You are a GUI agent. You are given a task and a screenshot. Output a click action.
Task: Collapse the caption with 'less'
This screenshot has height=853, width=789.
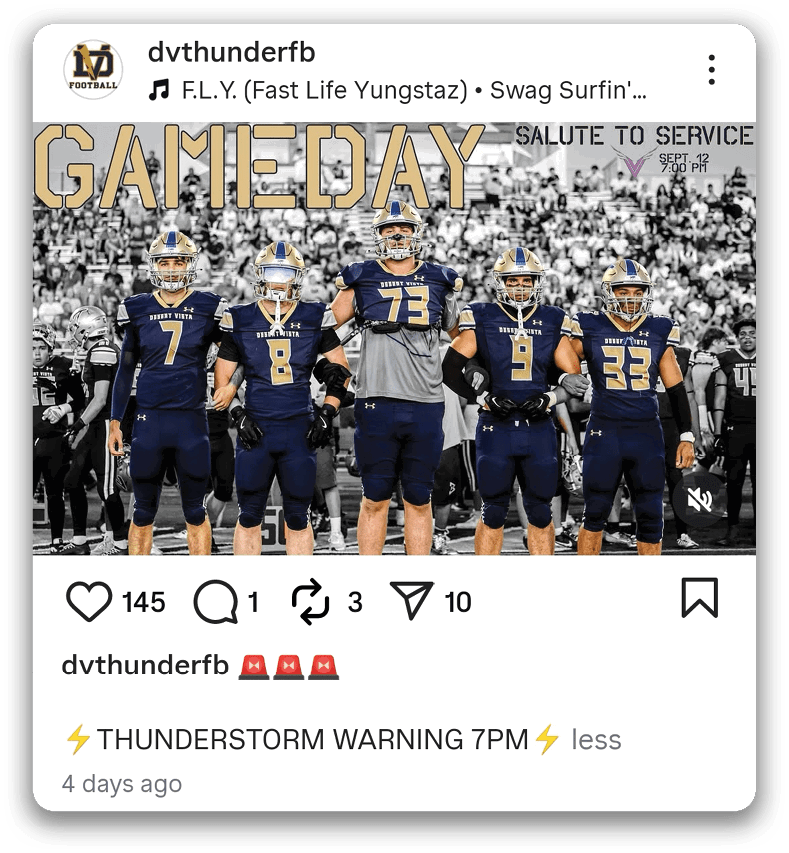(x=596, y=740)
